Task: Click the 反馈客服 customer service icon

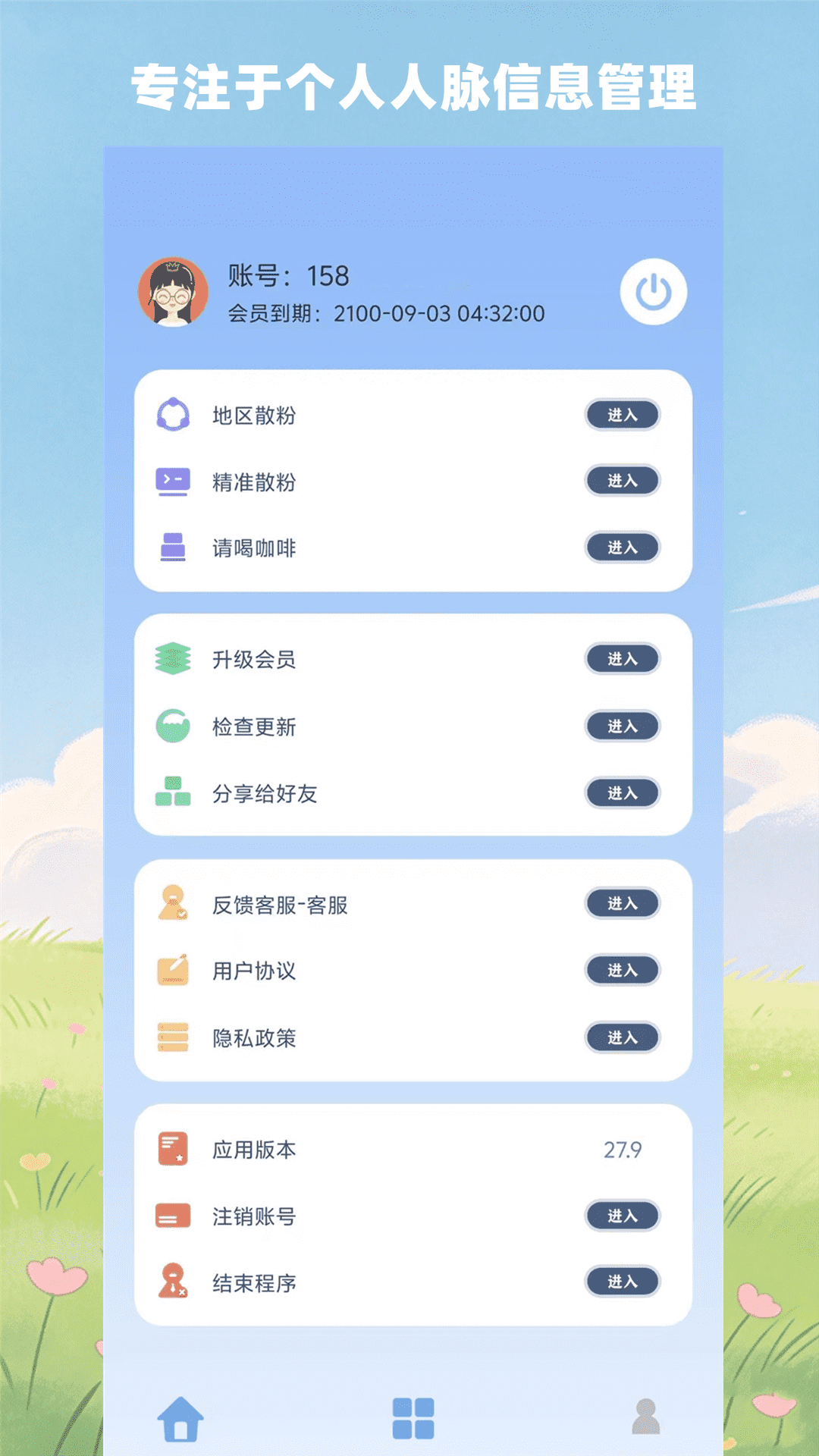Action: pyautogui.click(x=174, y=904)
